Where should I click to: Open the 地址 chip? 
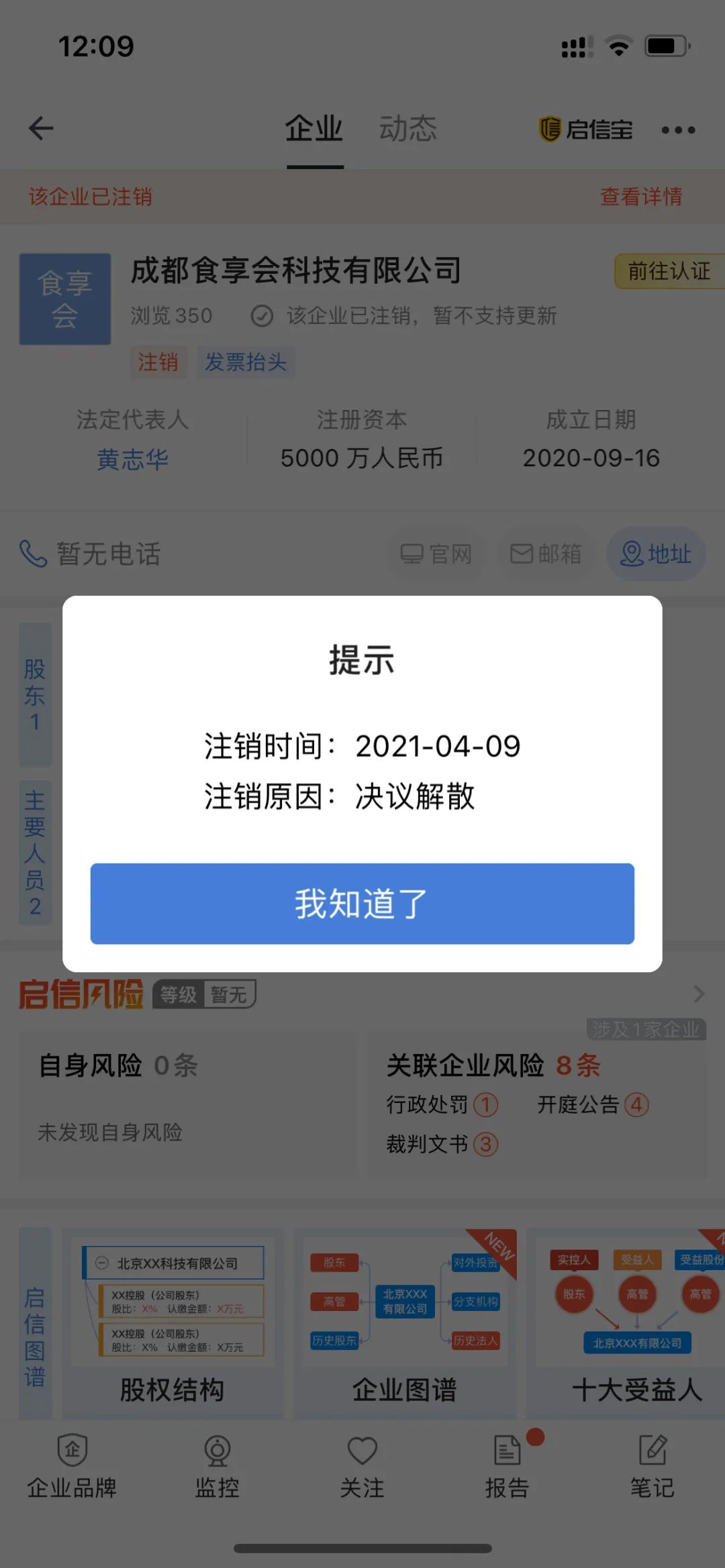[656, 554]
